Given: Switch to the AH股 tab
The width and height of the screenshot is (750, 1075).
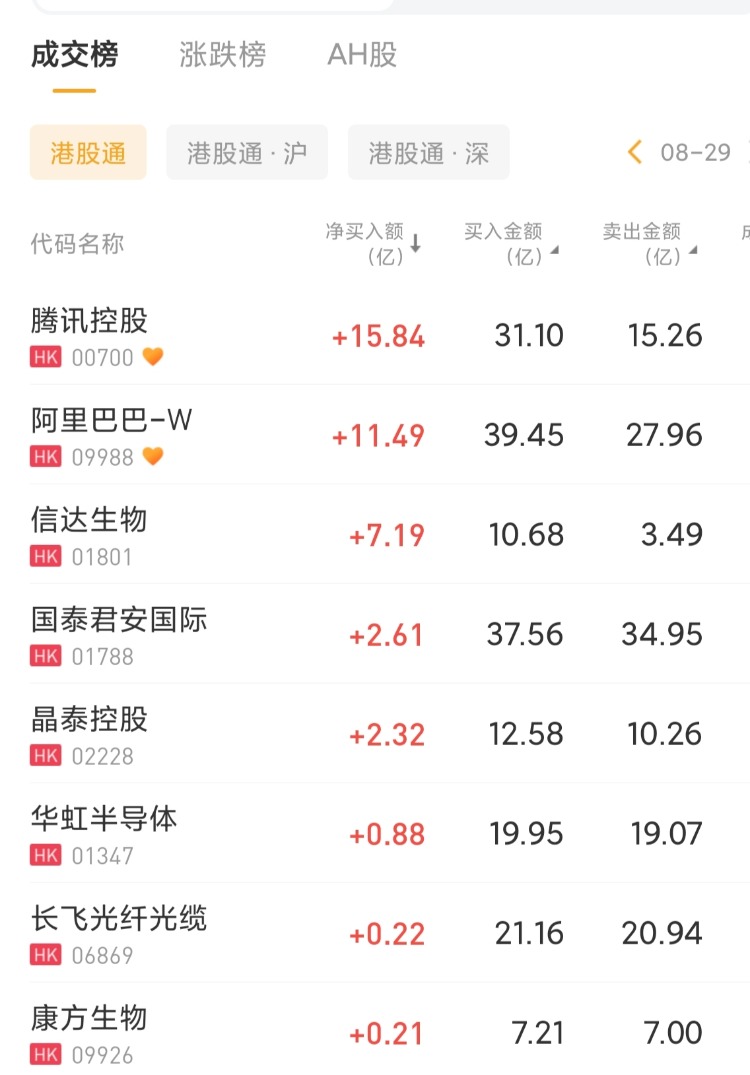Looking at the screenshot, I should pyautogui.click(x=362, y=55).
